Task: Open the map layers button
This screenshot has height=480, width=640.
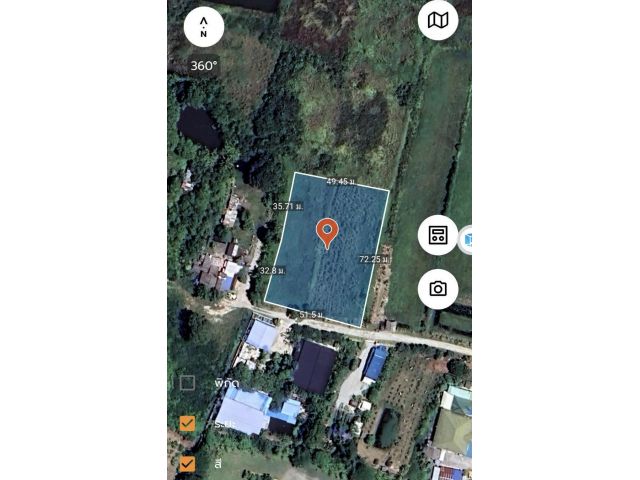Action: point(438,20)
